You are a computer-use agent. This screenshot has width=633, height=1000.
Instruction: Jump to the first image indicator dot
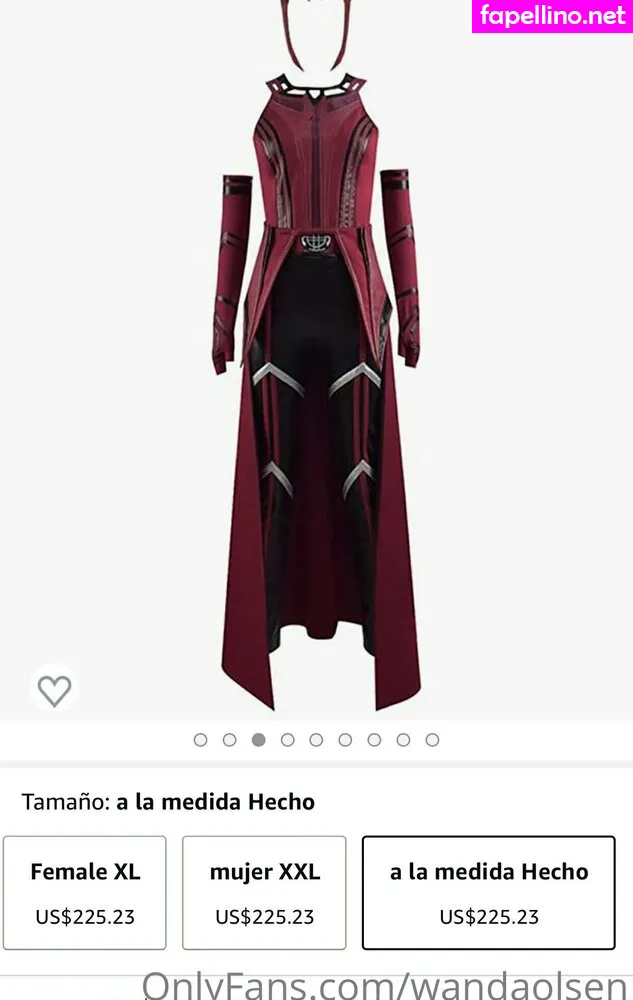(x=201, y=740)
